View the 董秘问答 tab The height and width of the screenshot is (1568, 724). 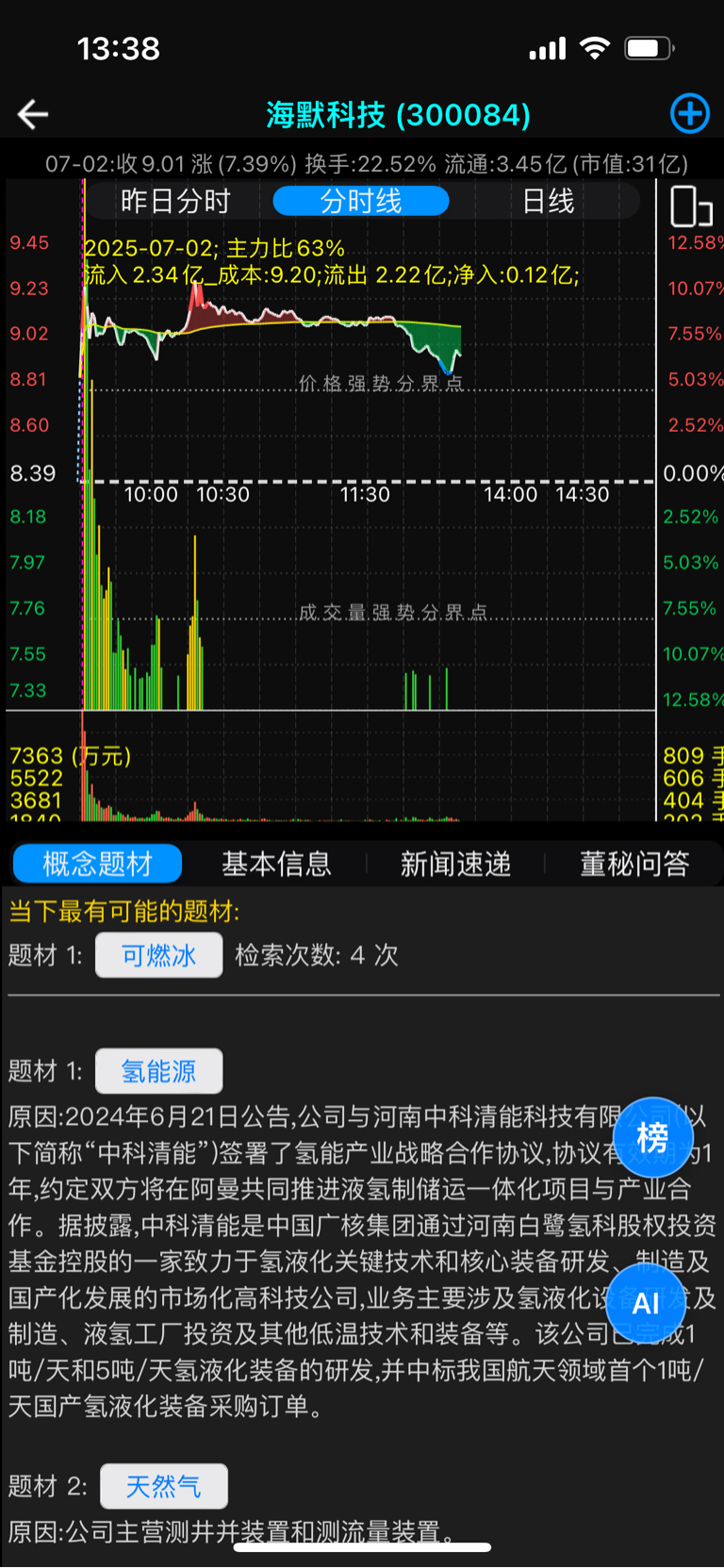click(634, 864)
